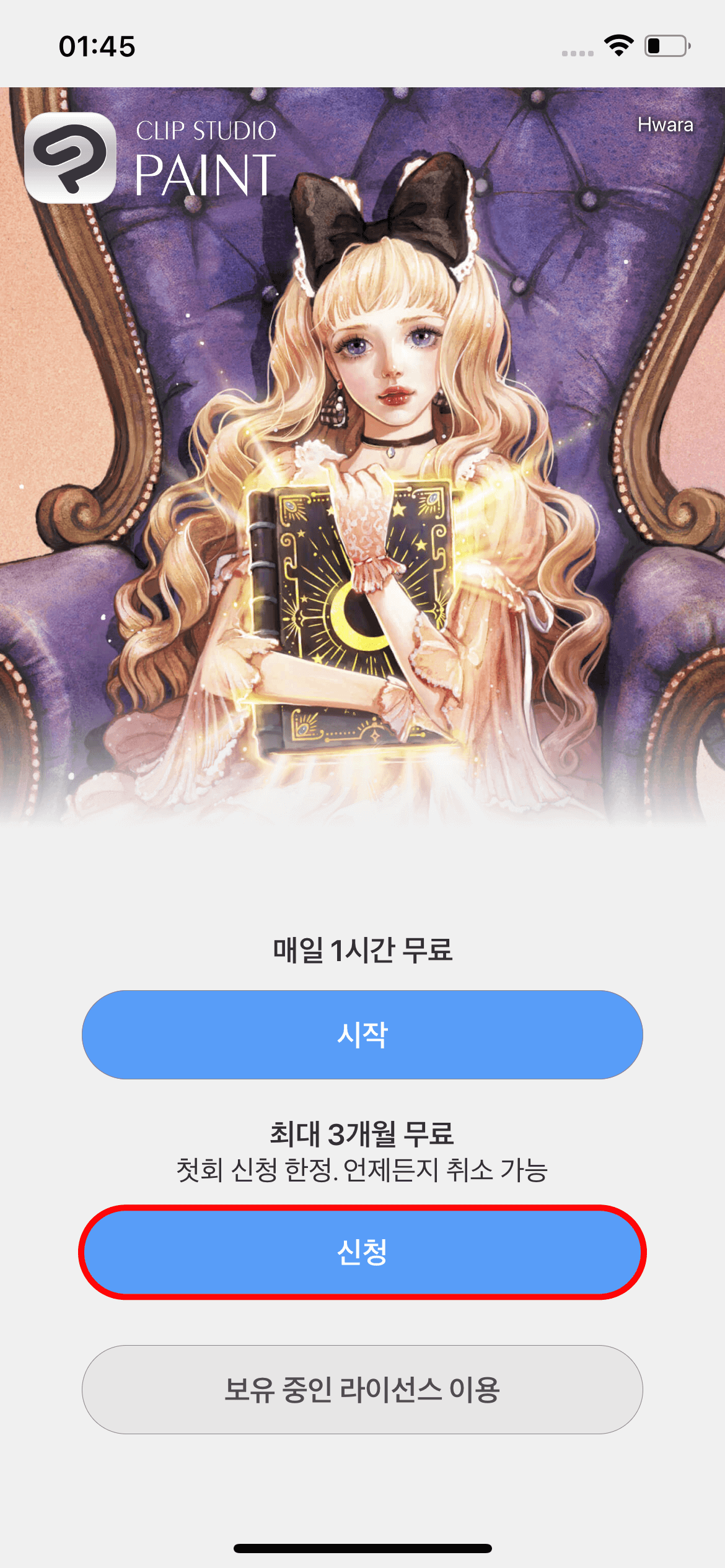Tap the 시작 button for free daily hour

pyautogui.click(x=362, y=1035)
